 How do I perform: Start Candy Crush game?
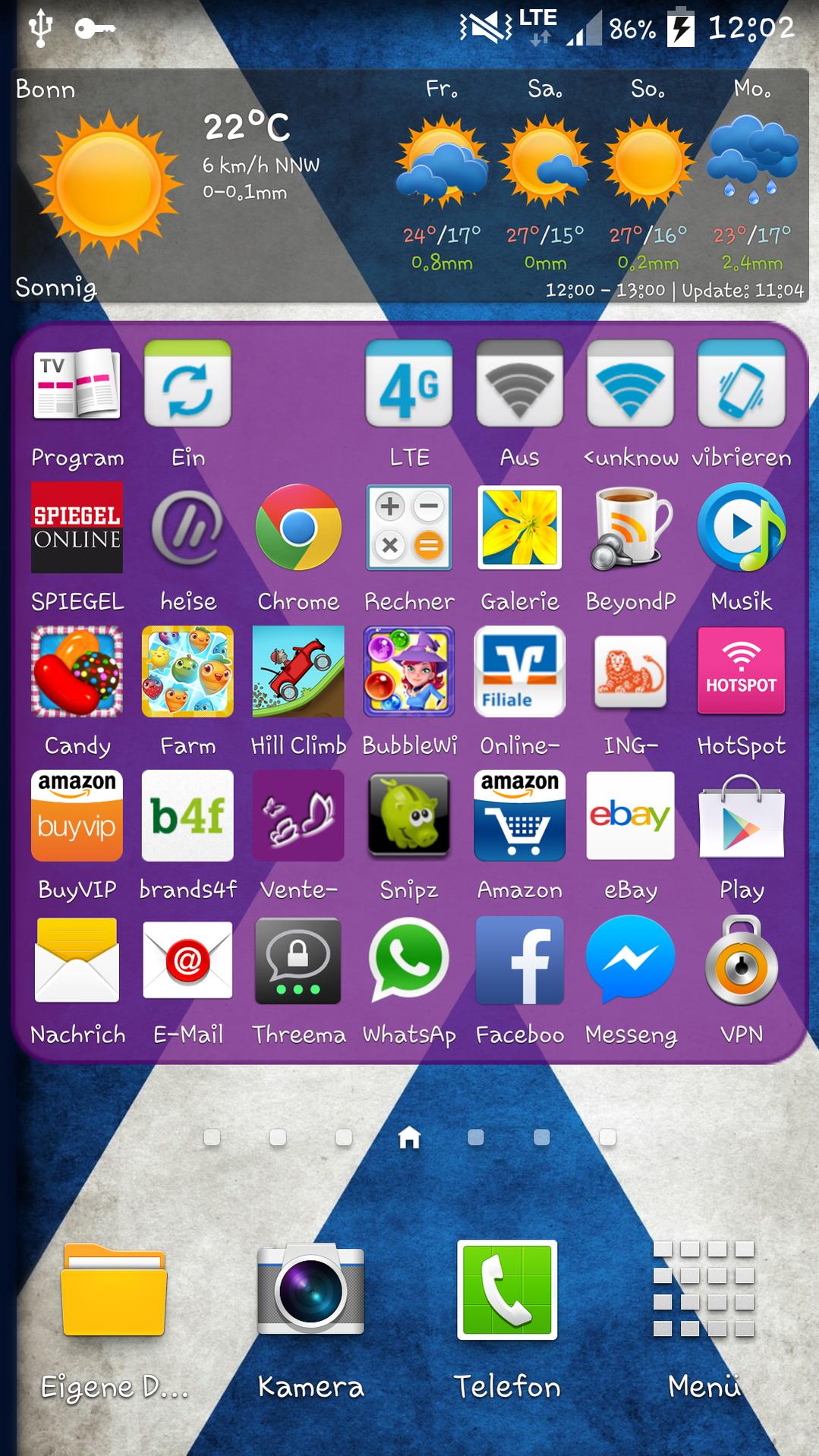click(77, 672)
